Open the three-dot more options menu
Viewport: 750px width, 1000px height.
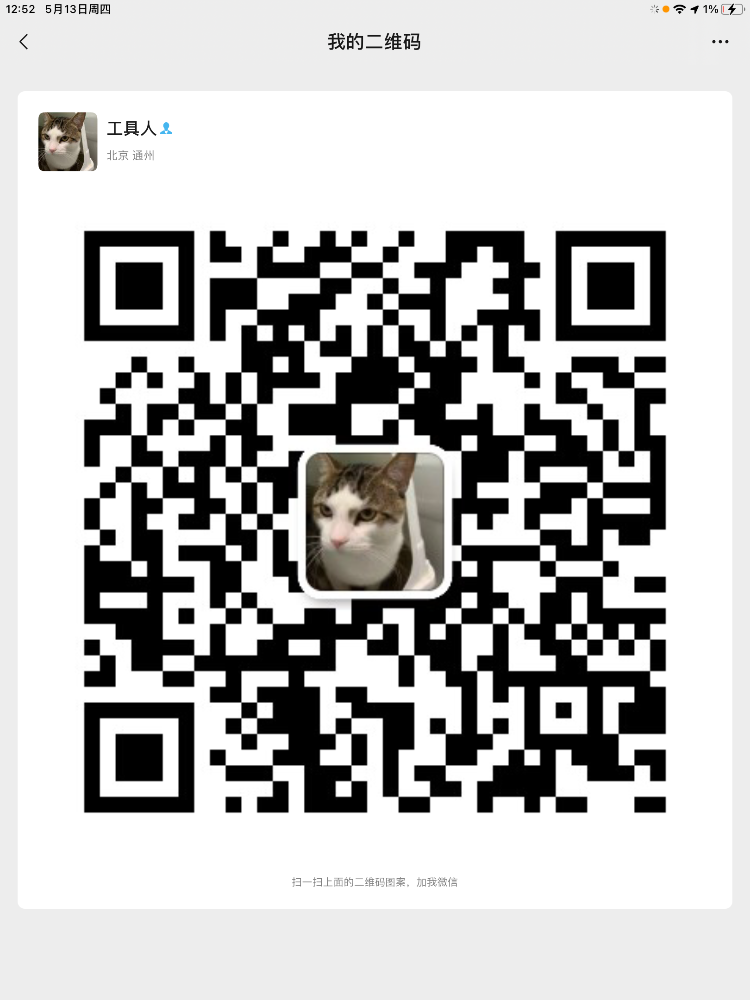click(720, 42)
